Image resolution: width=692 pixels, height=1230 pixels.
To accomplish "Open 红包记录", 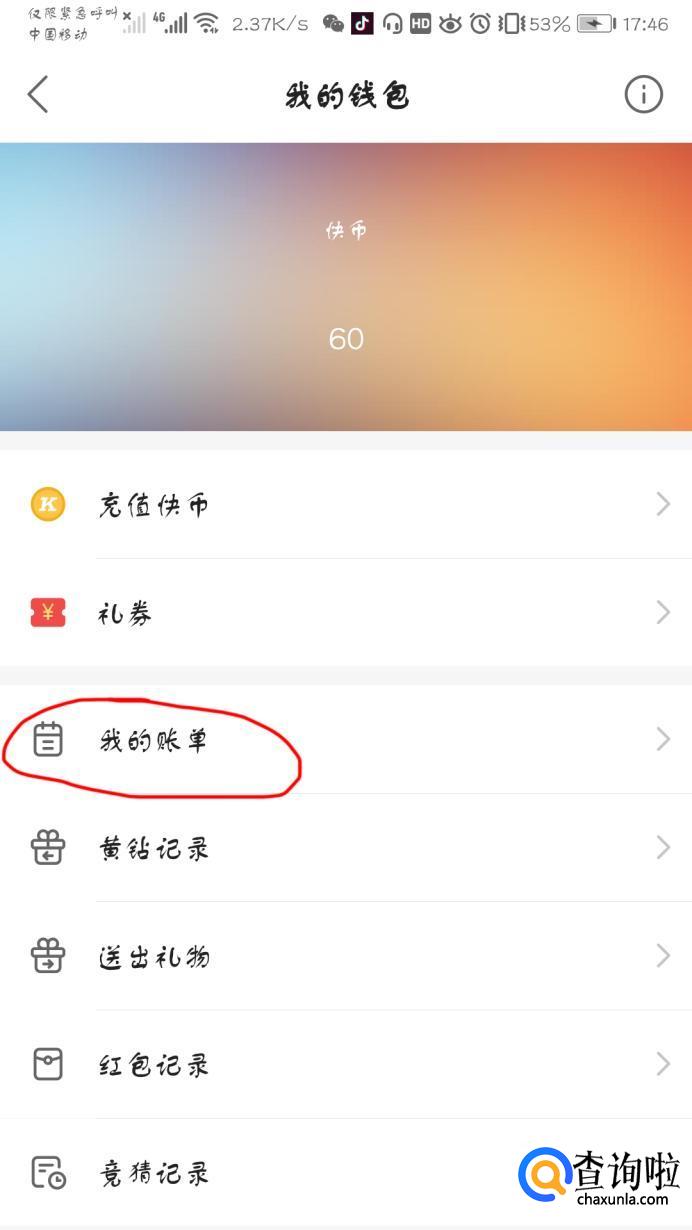I will (x=346, y=1065).
